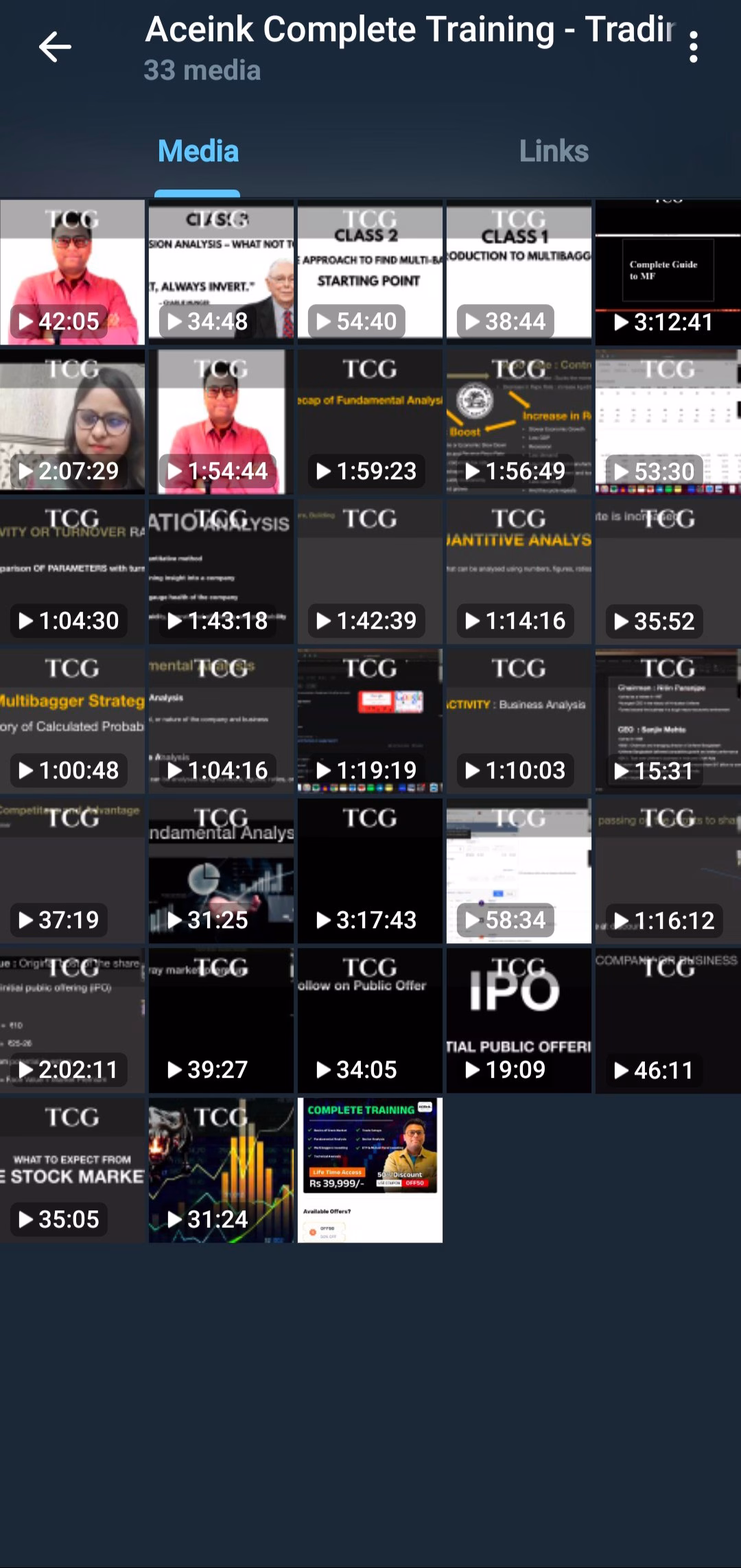Viewport: 741px width, 1568px height.
Task: Play the 1:59:23 Fundamental Analysis recap video
Action: click(370, 422)
